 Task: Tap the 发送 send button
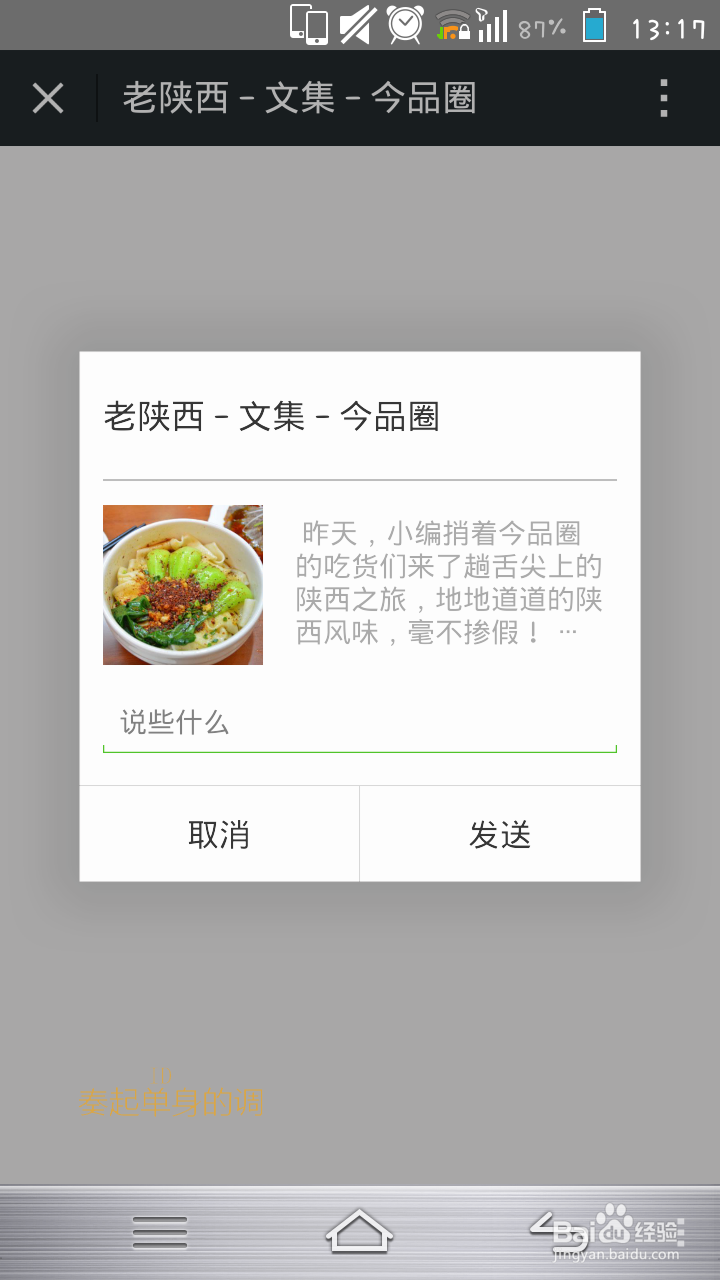click(x=498, y=833)
